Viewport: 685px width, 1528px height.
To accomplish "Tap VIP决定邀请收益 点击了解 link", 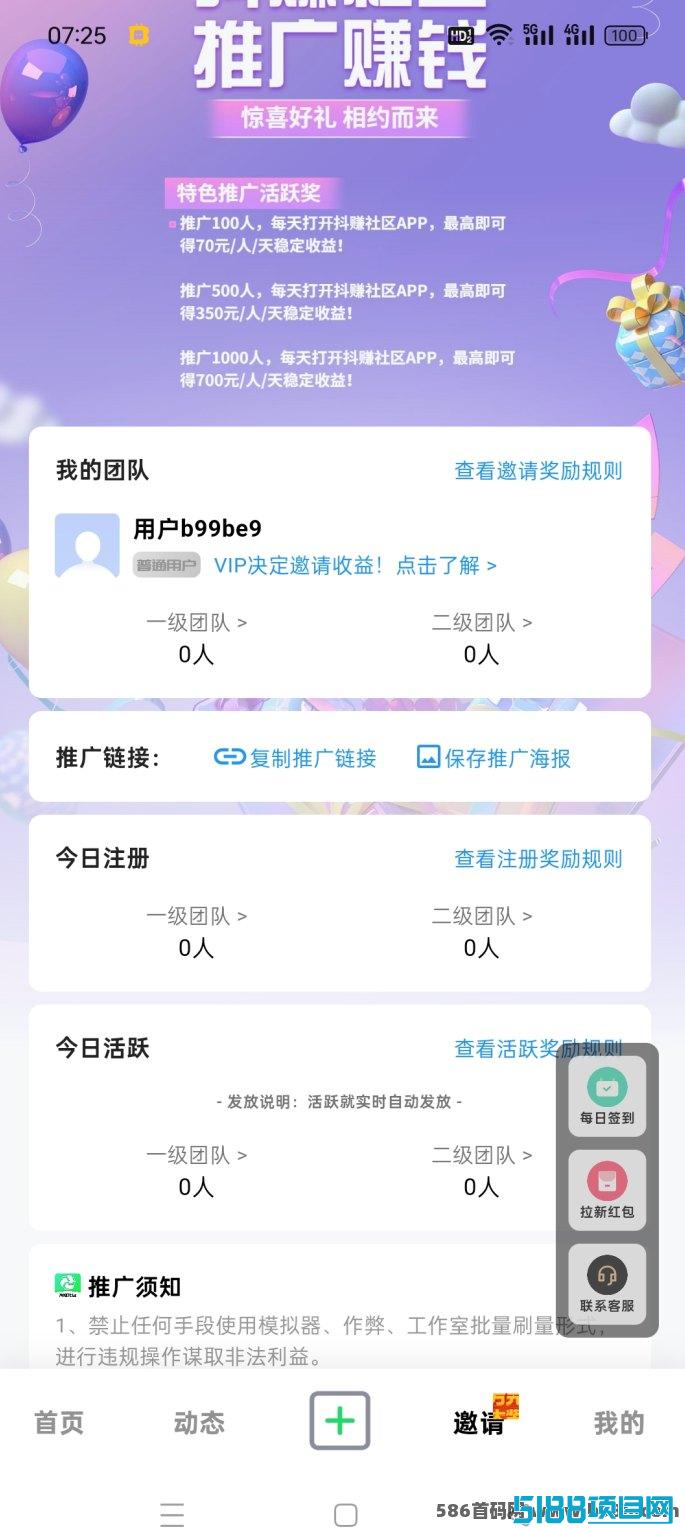I will [355, 565].
